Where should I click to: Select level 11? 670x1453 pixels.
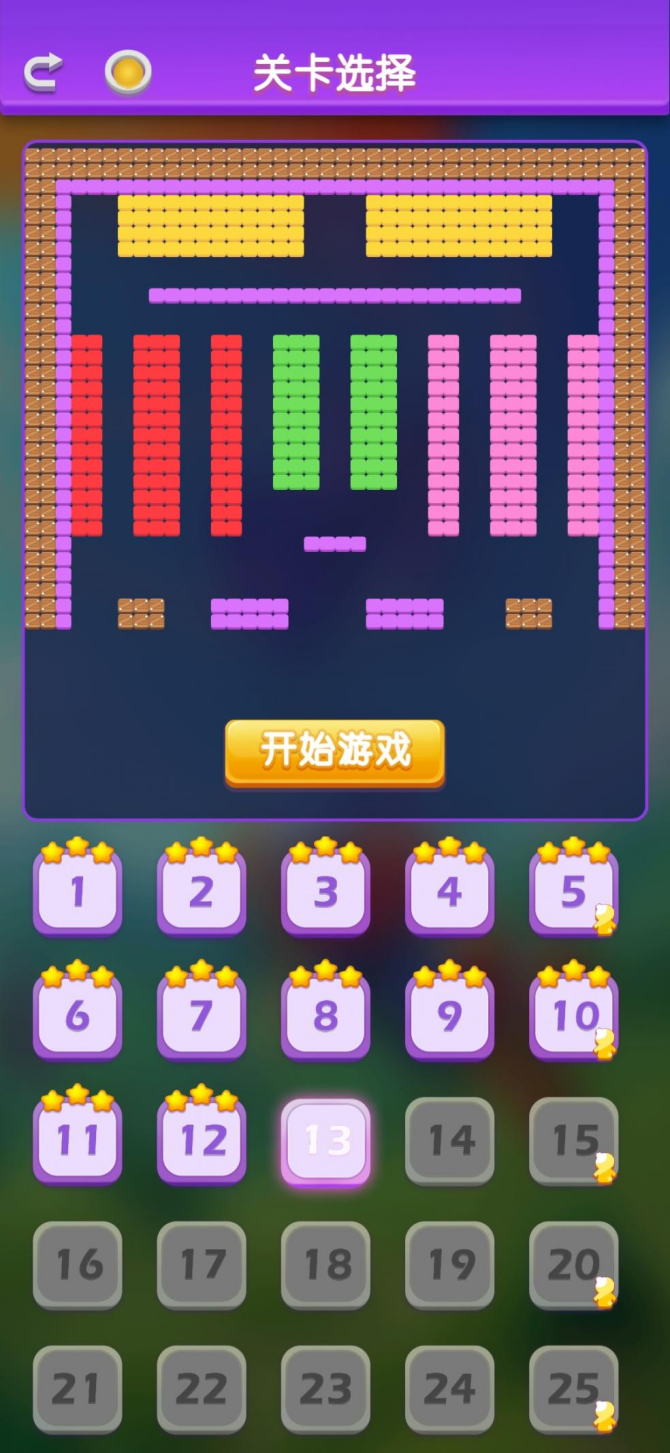[78, 1139]
